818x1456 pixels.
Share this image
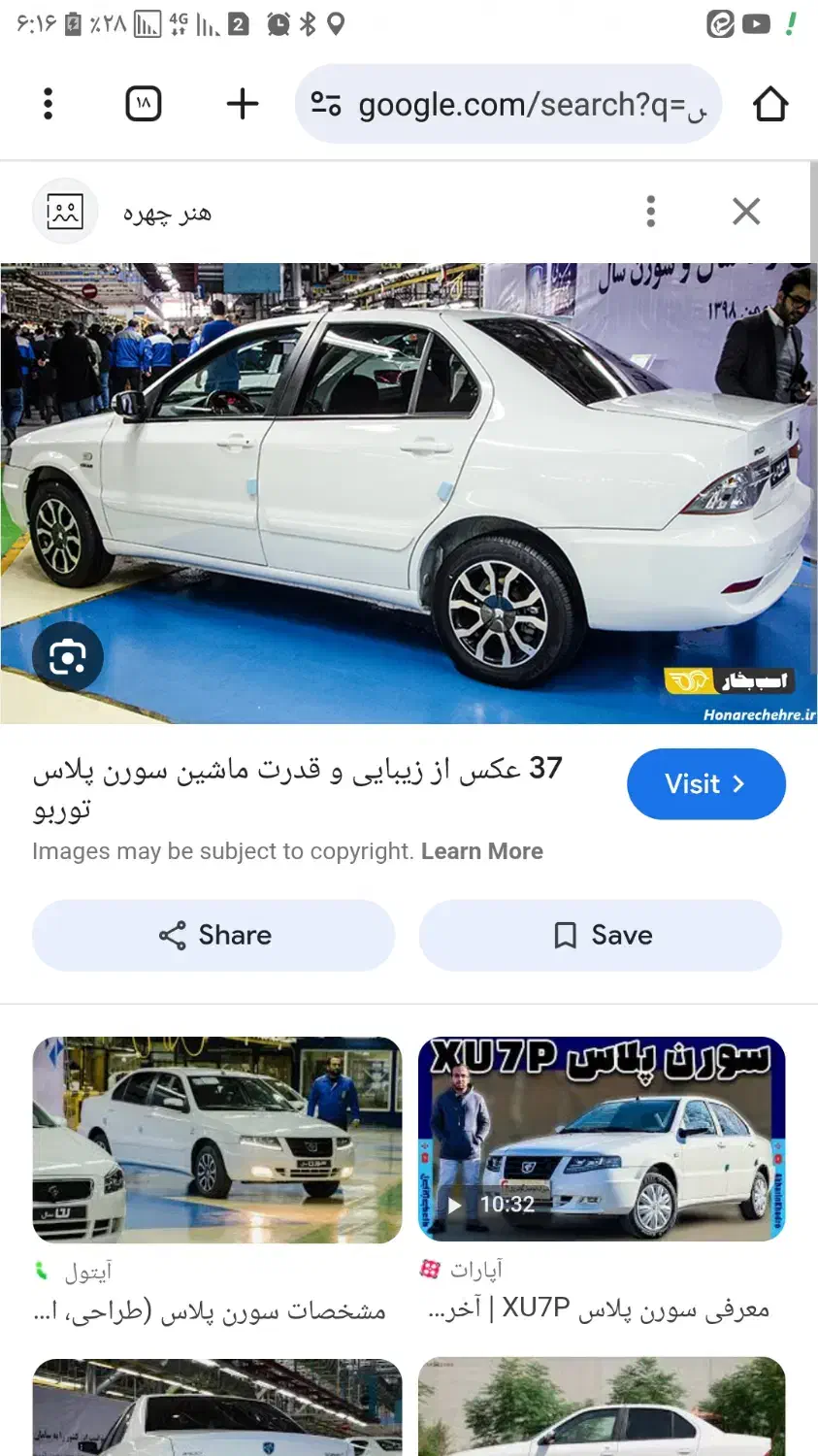(213, 936)
